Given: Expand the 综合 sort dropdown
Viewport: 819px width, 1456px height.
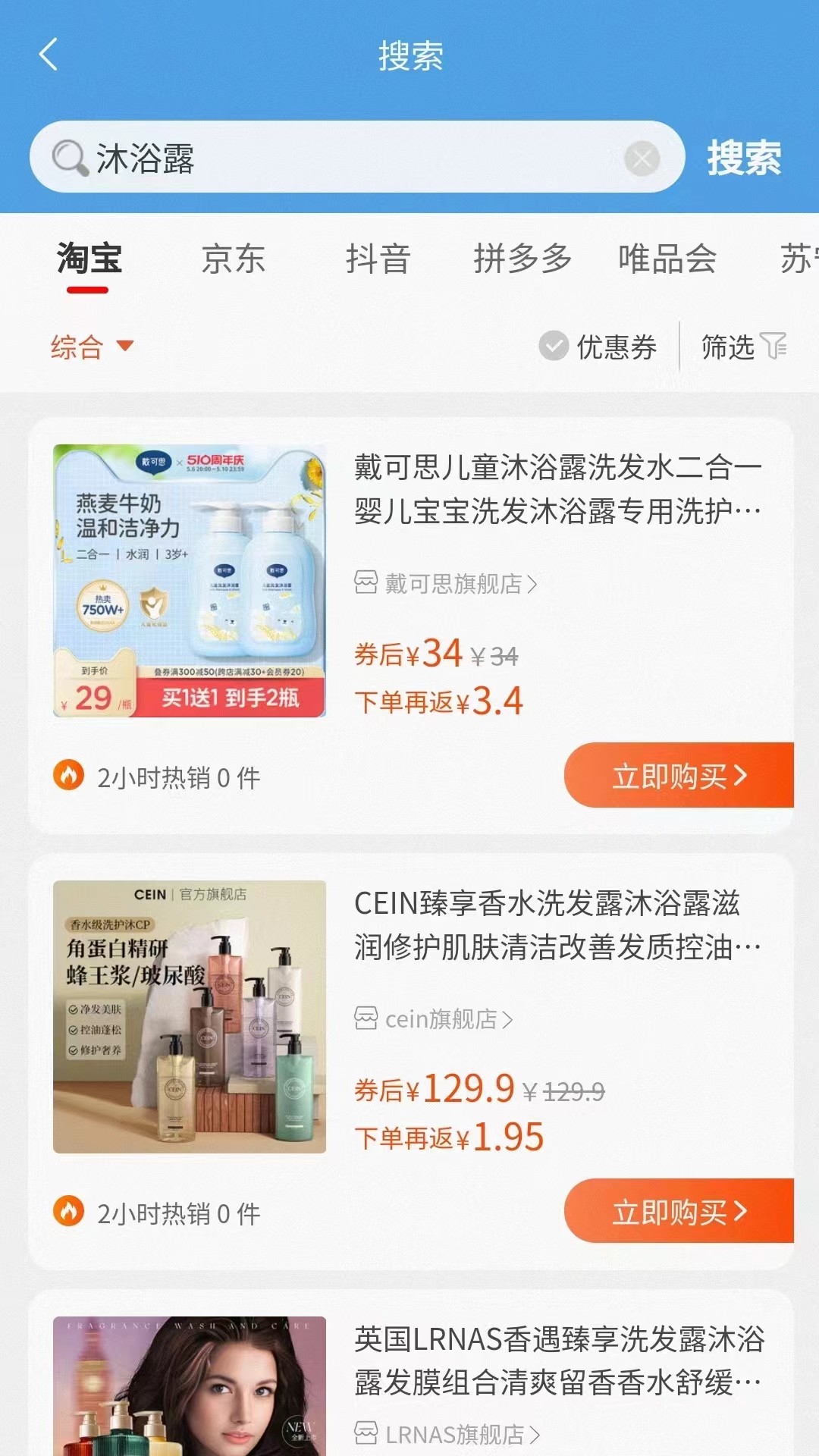Looking at the screenshot, I should coord(92,347).
